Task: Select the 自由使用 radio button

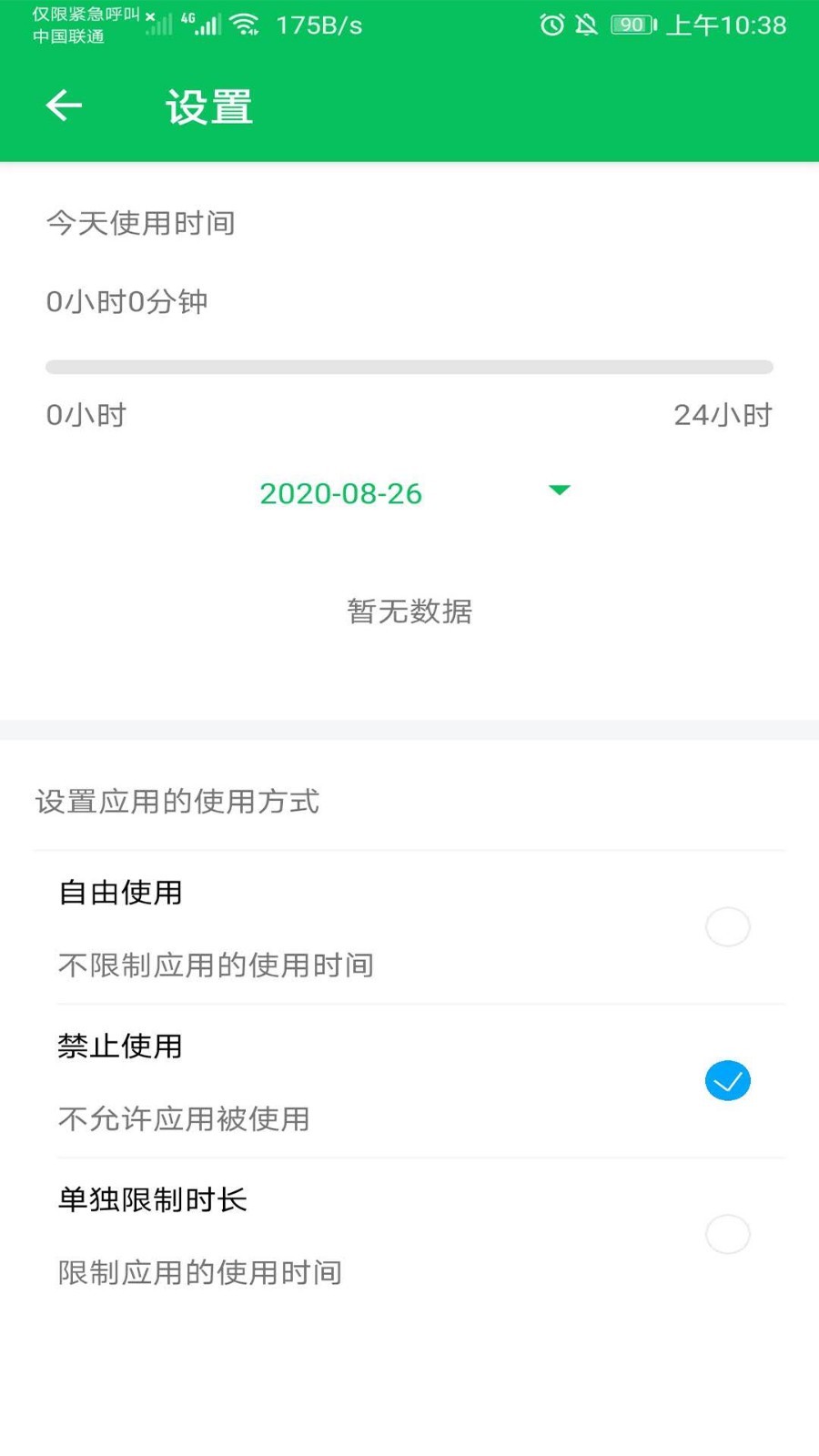Action: (727, 926)
